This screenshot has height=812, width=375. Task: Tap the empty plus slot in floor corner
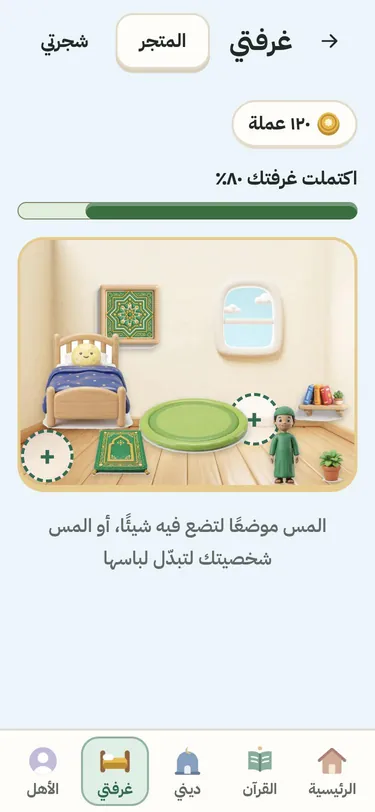click(47, 456)
